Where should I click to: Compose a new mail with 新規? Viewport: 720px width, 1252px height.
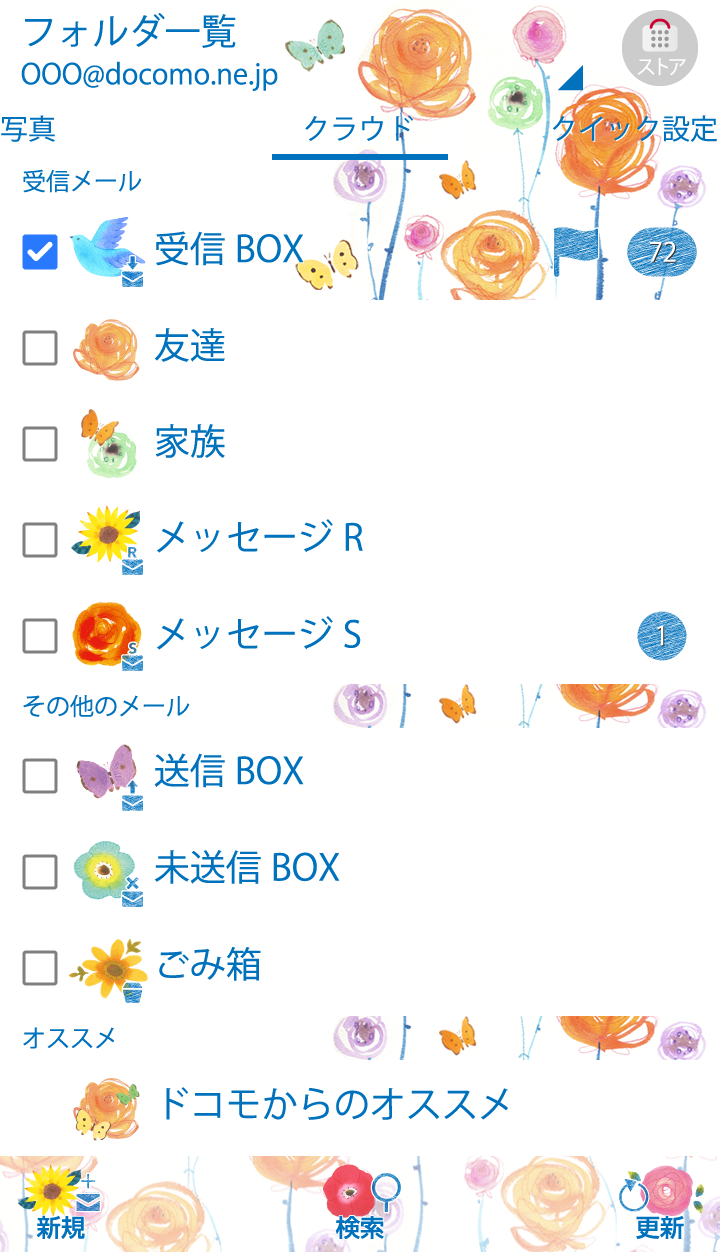point(61,1205)
